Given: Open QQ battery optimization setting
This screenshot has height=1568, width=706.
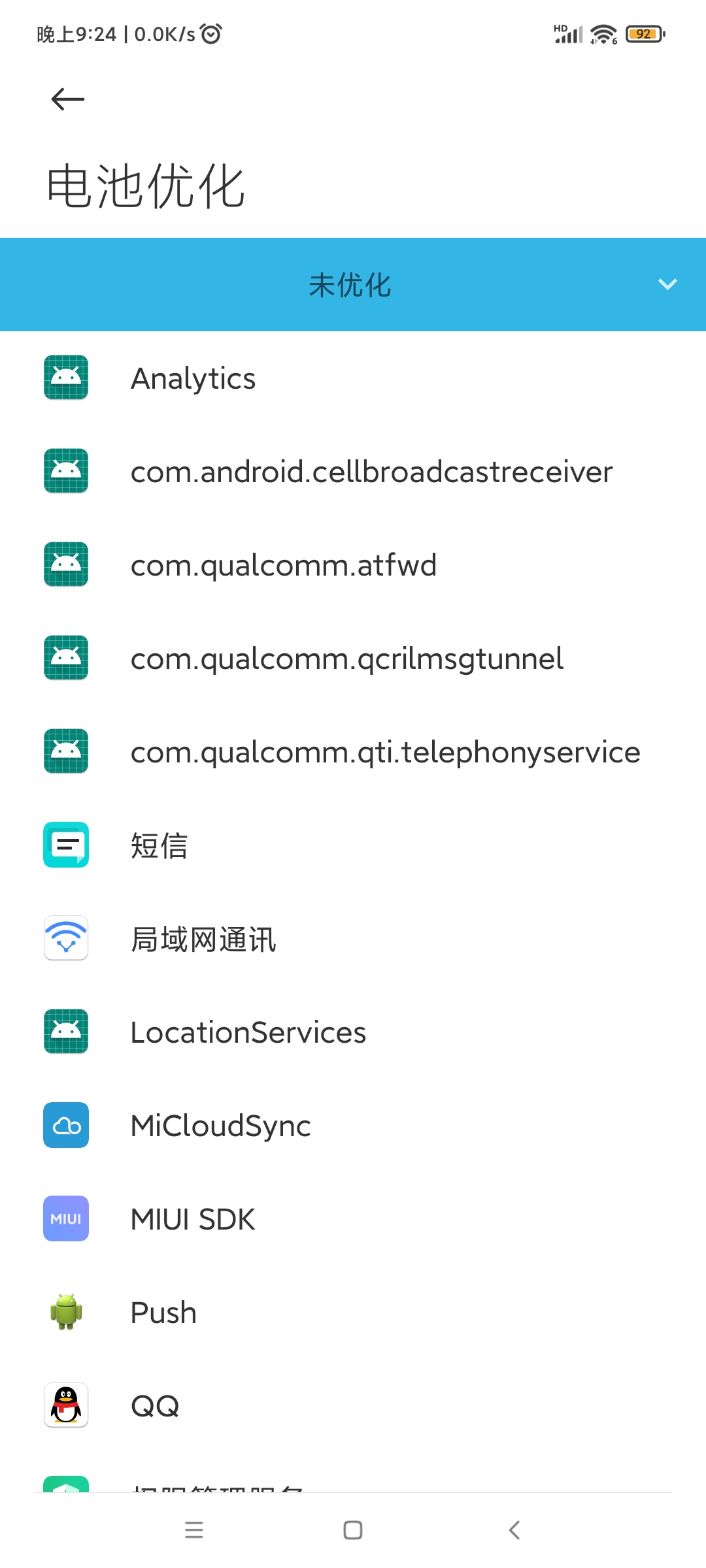Looking at the screenshot, I should 353,1405.
